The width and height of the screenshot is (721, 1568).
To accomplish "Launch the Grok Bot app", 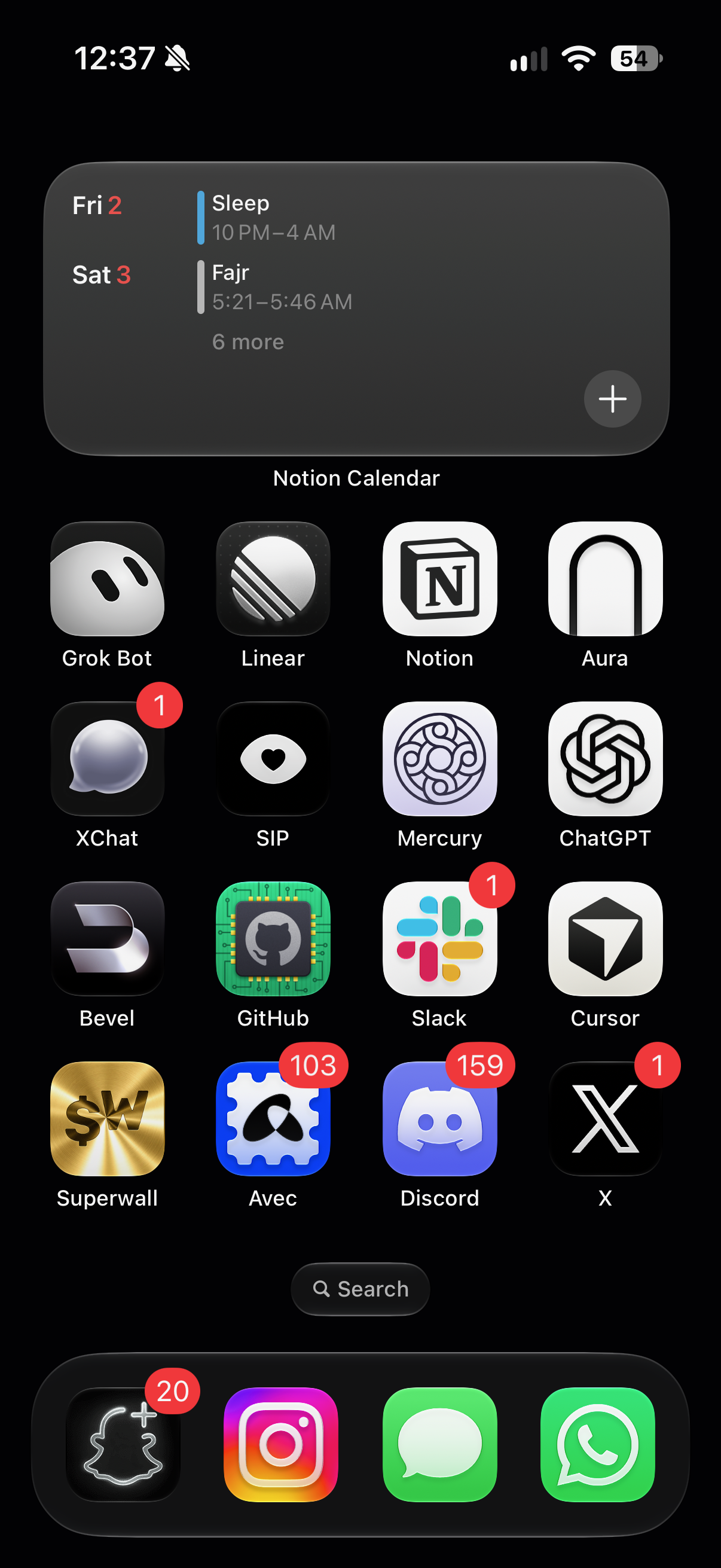I will click(x=108, y=579).
